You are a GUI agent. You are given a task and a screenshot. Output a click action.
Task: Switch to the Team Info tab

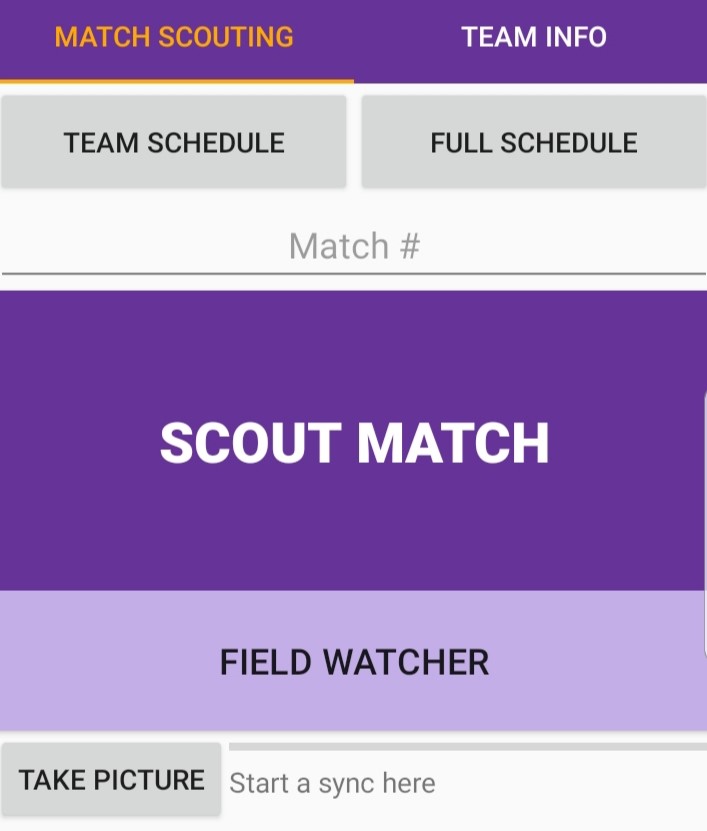point(533,38)
